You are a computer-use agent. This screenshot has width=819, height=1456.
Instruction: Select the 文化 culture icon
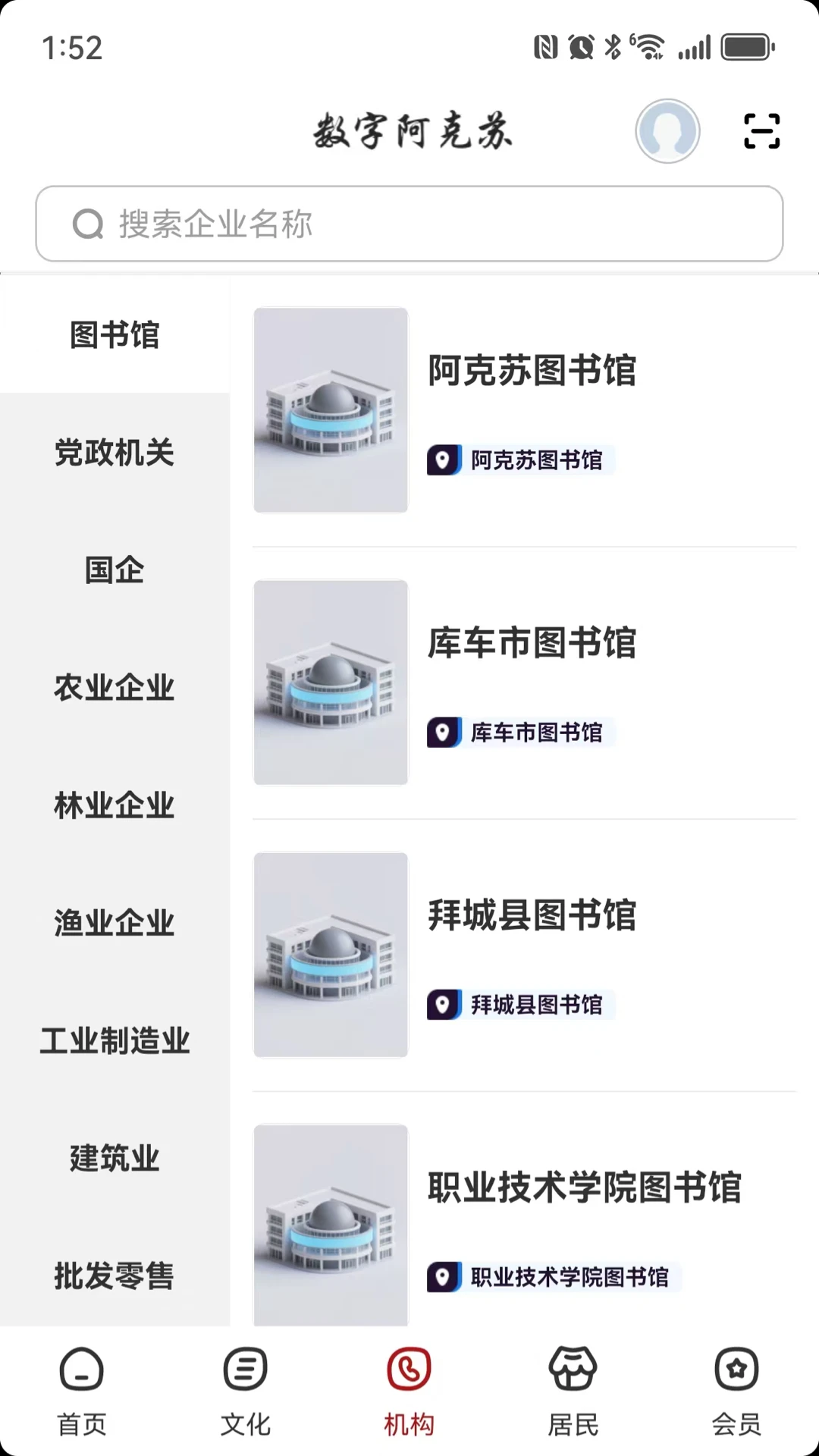click(245, 1373)
